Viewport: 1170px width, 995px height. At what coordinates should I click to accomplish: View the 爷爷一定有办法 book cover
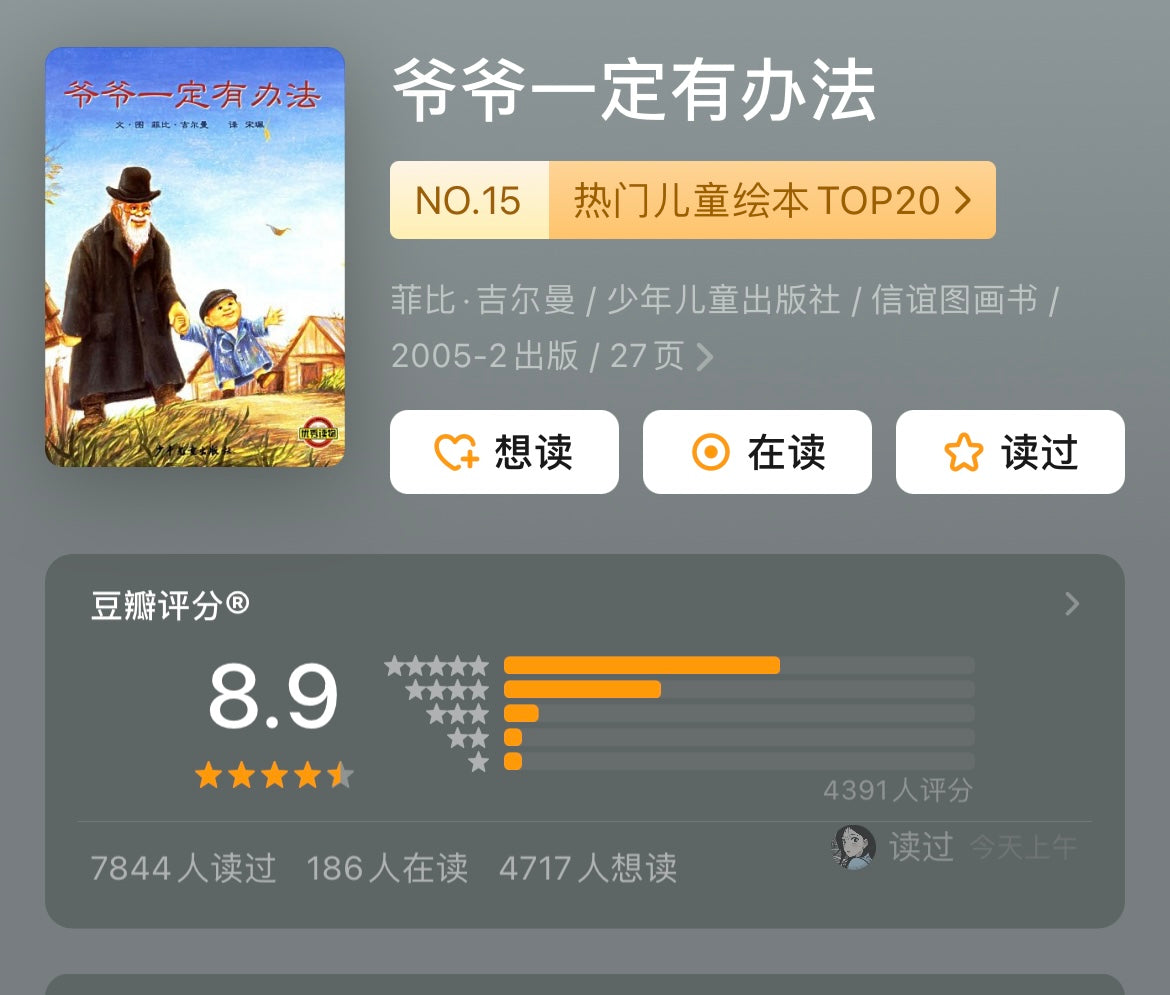point(195,257)
